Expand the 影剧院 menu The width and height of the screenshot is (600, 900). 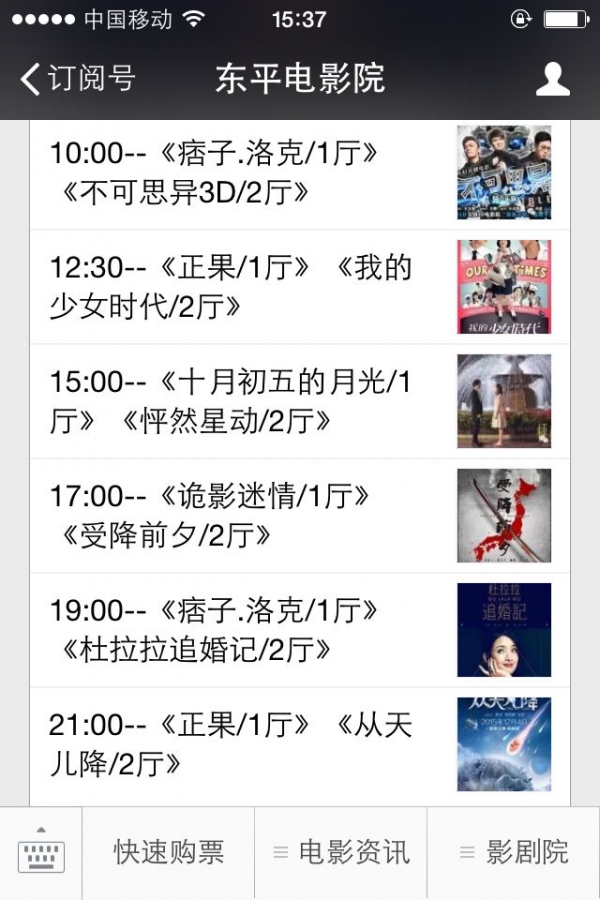[514, 853]
